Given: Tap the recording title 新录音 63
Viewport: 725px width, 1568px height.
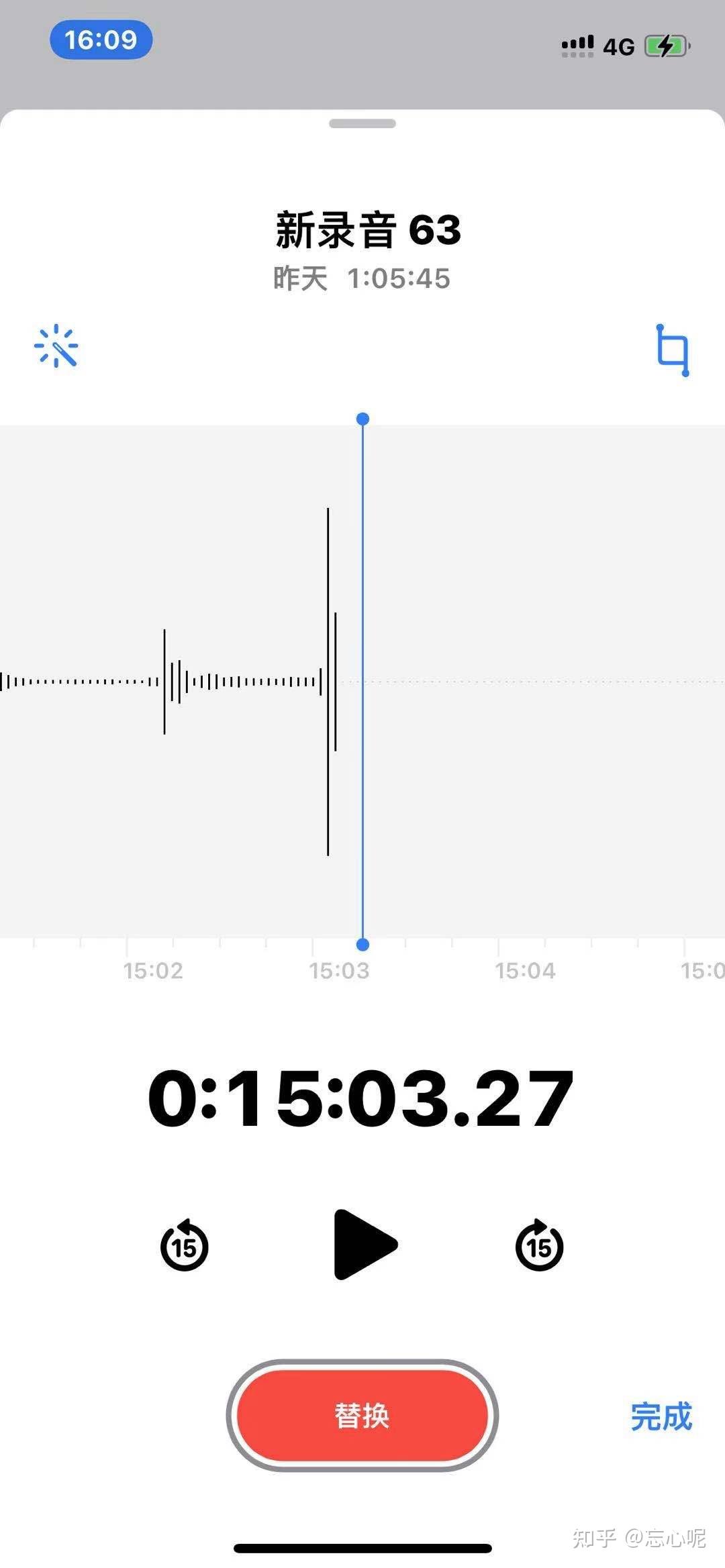Looking at the screenshot, I should (368, 230).
